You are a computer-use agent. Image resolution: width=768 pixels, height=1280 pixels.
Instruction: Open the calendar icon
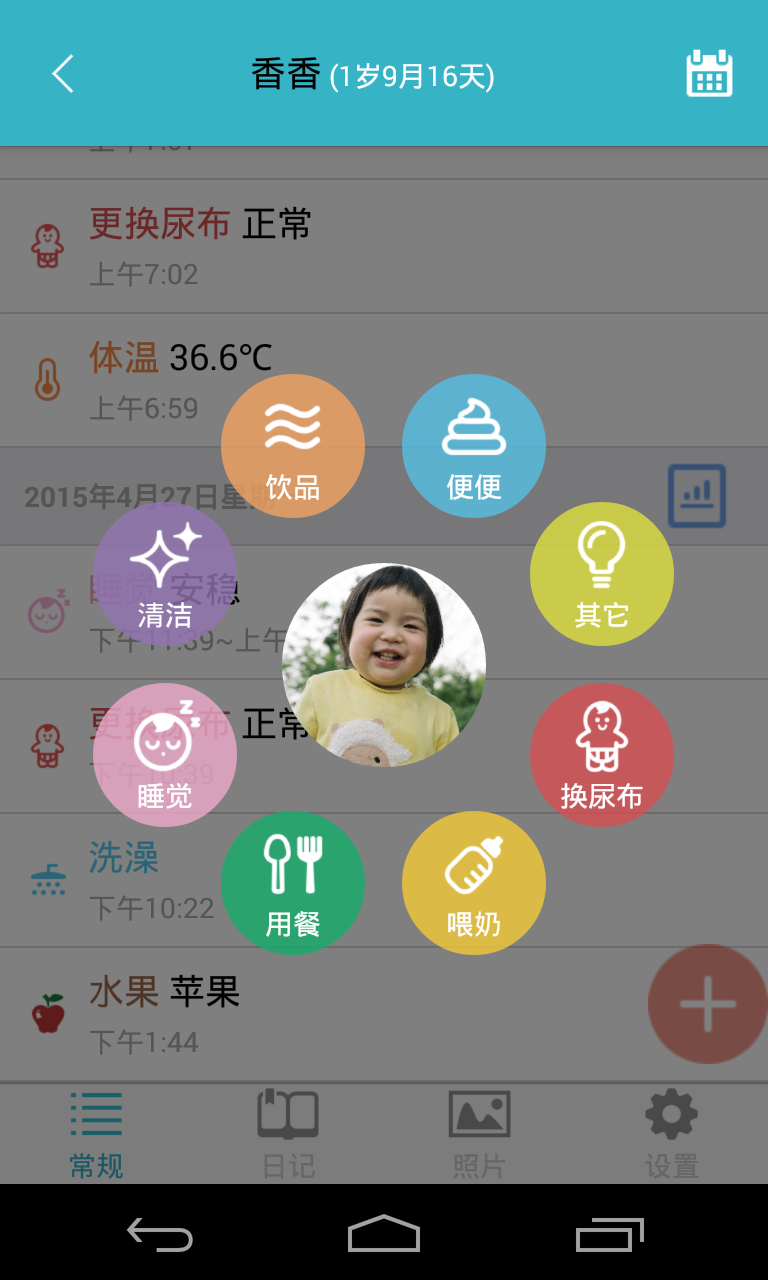tap(709, 74)
